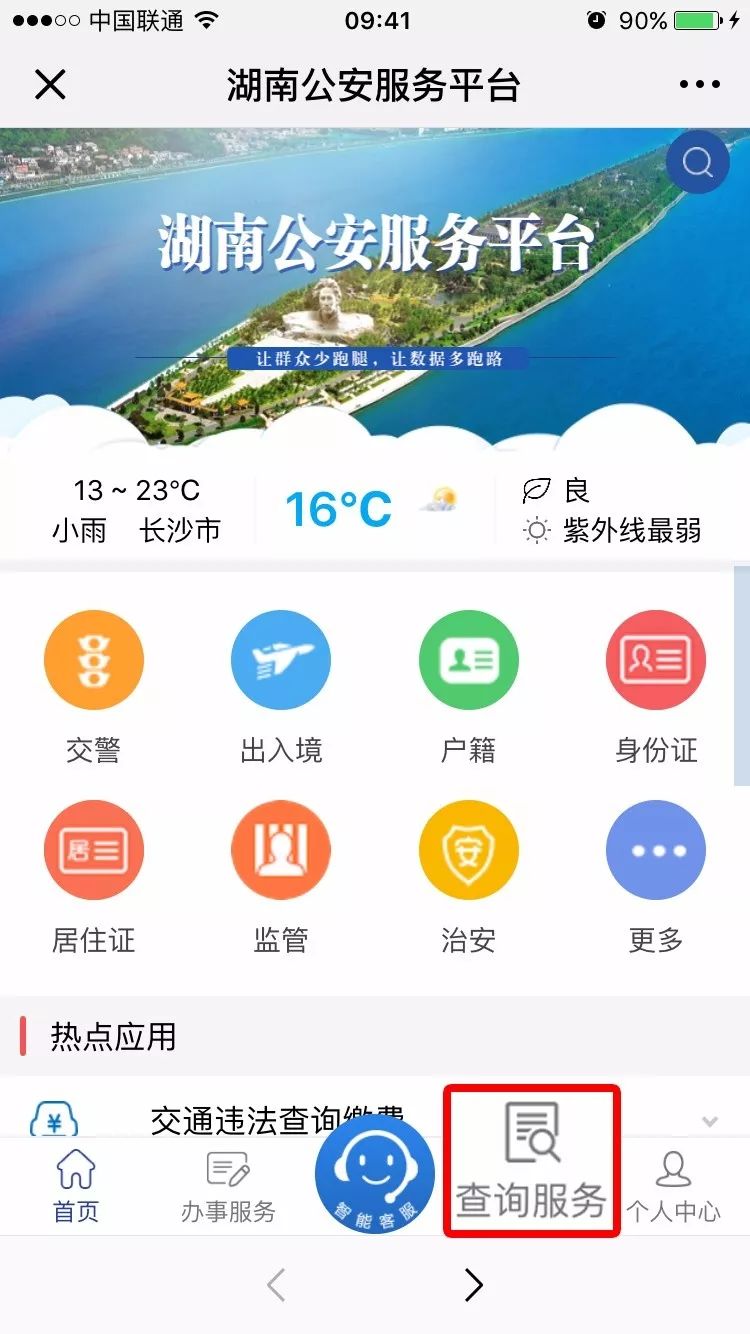The width and height of the screenshot is (750, 1334).
Task: Open the top-right ellipsis menu
Action: tap(700, 84)
